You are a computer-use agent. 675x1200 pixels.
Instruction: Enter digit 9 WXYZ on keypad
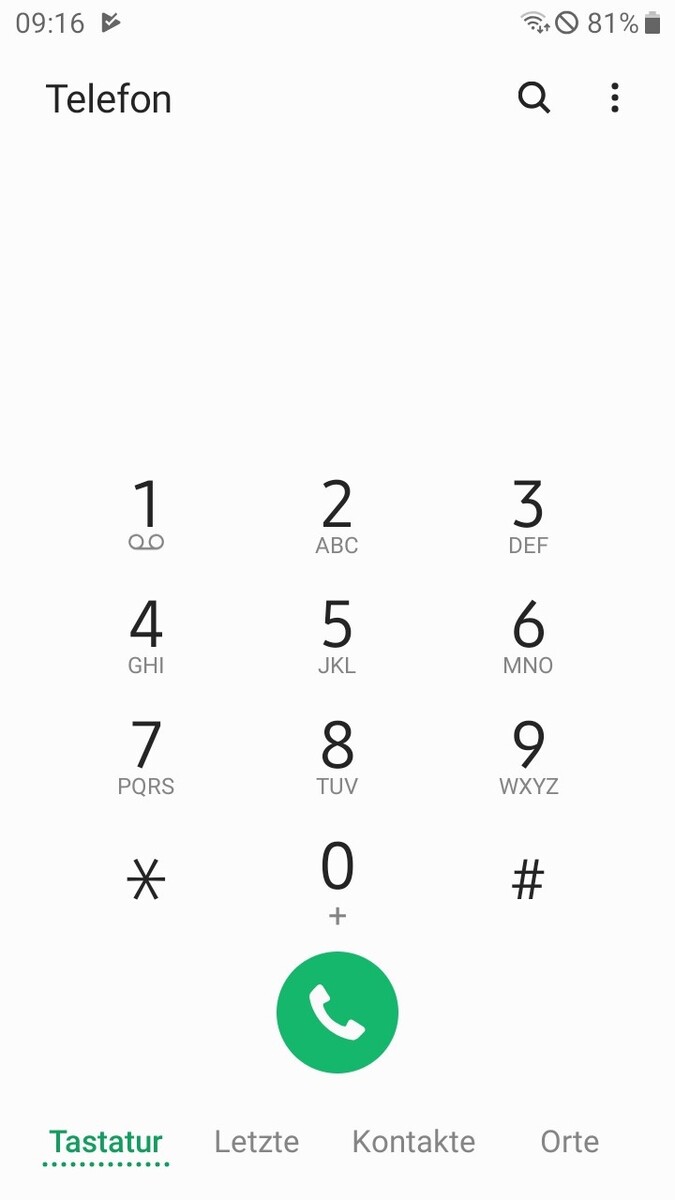tap(528, 757)
